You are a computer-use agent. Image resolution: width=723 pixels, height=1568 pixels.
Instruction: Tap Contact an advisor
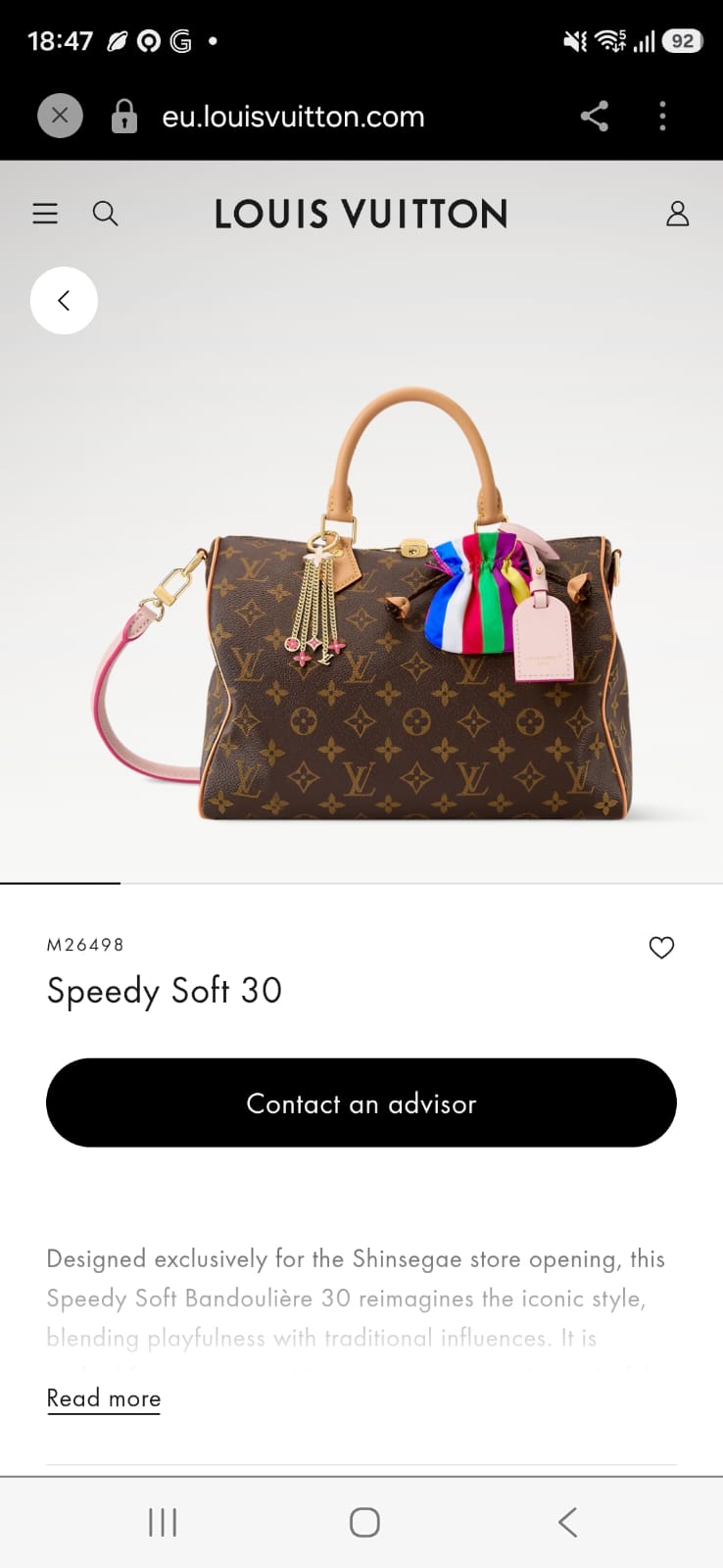(x=361, y=1102)
